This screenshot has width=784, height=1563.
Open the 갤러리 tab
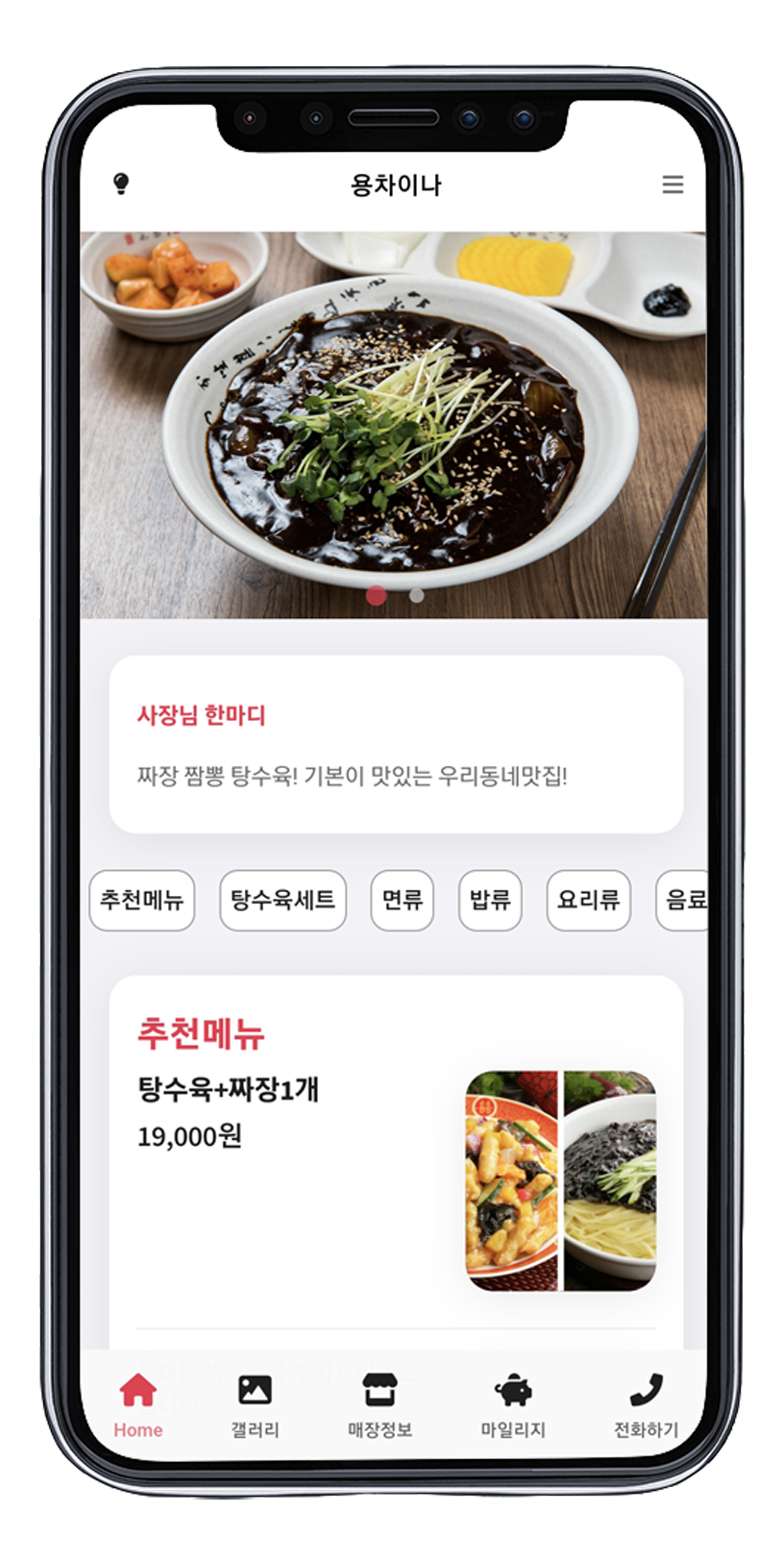pyautogui.click(x=255, y=1405)
